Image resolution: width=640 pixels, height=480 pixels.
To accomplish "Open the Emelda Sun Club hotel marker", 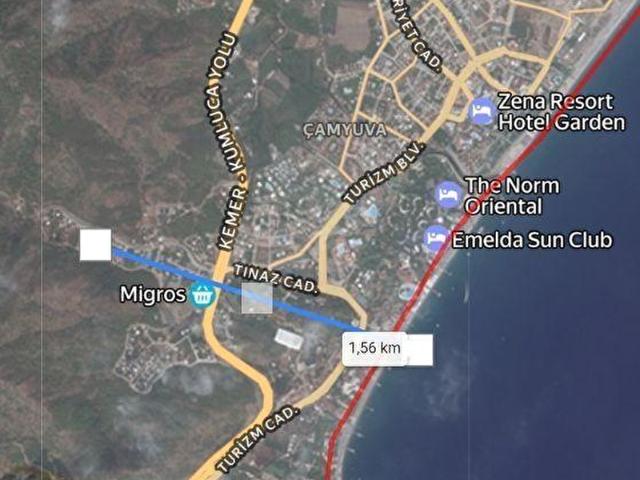I will [436, 238].
